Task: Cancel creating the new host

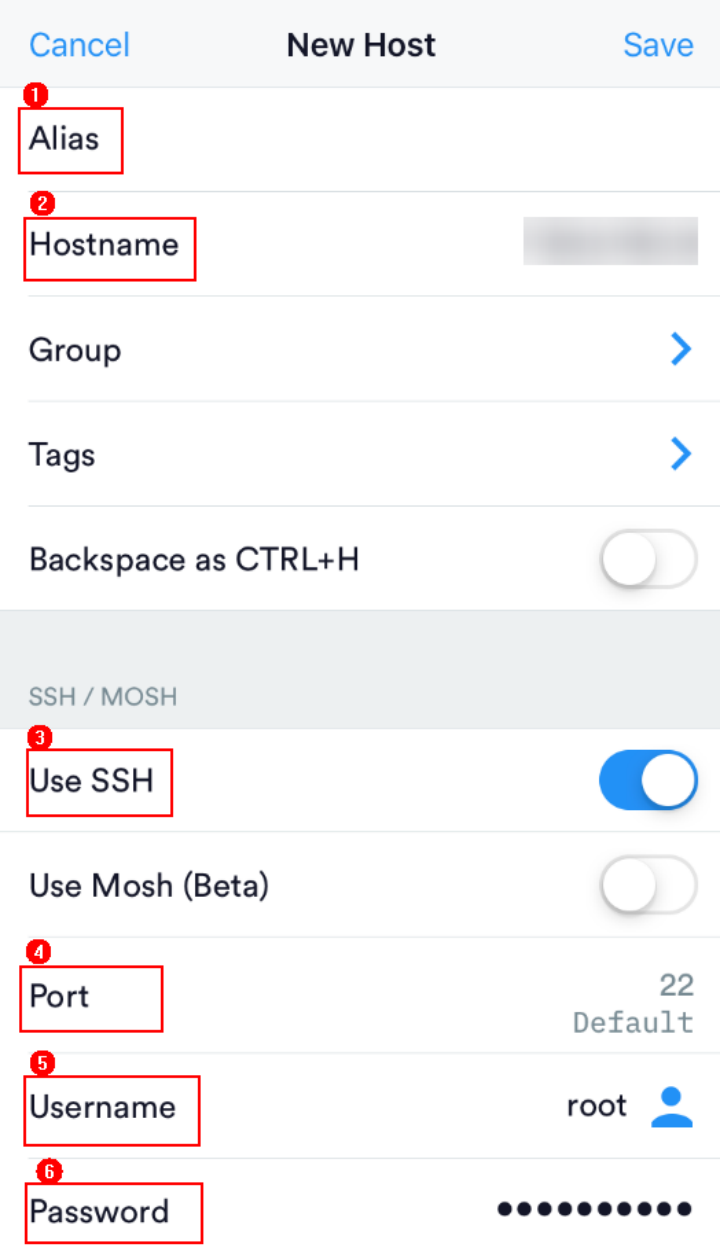Action: coord(79,45)
